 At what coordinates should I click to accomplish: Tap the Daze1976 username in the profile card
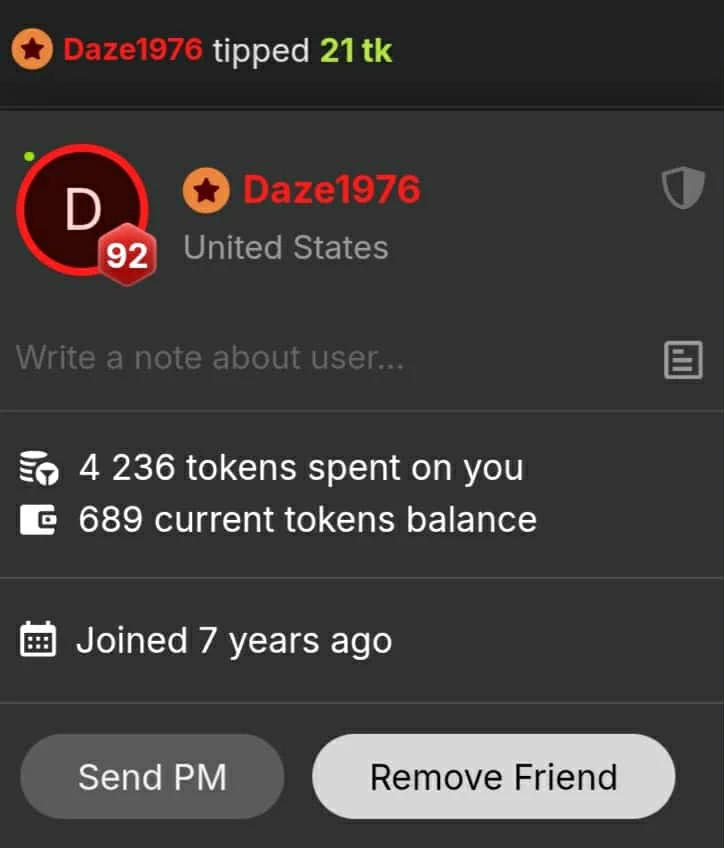coord(331,189)
